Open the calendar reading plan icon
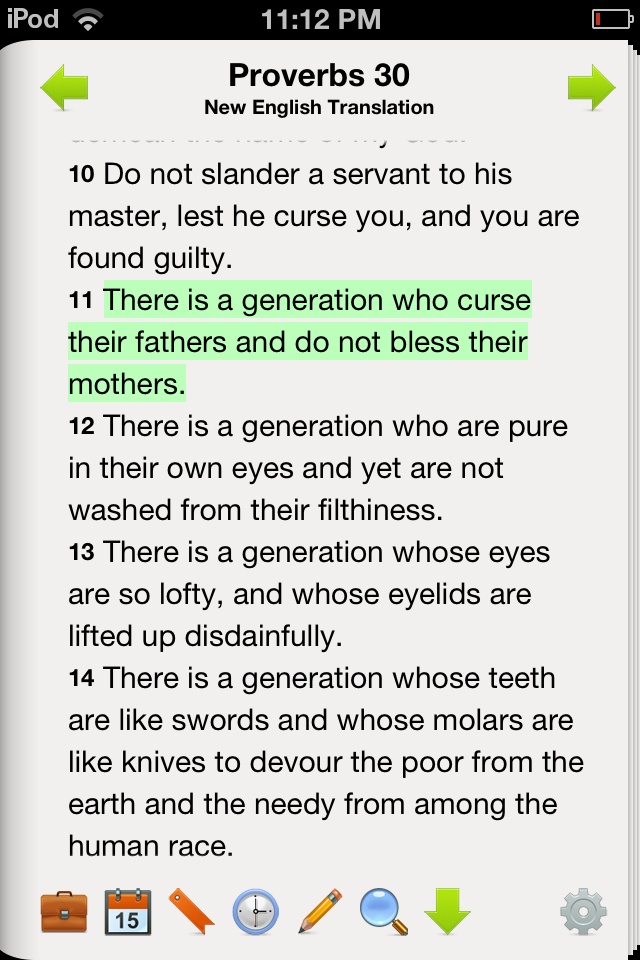The width and height of the screenshot is (640, 960). point(127,911)
